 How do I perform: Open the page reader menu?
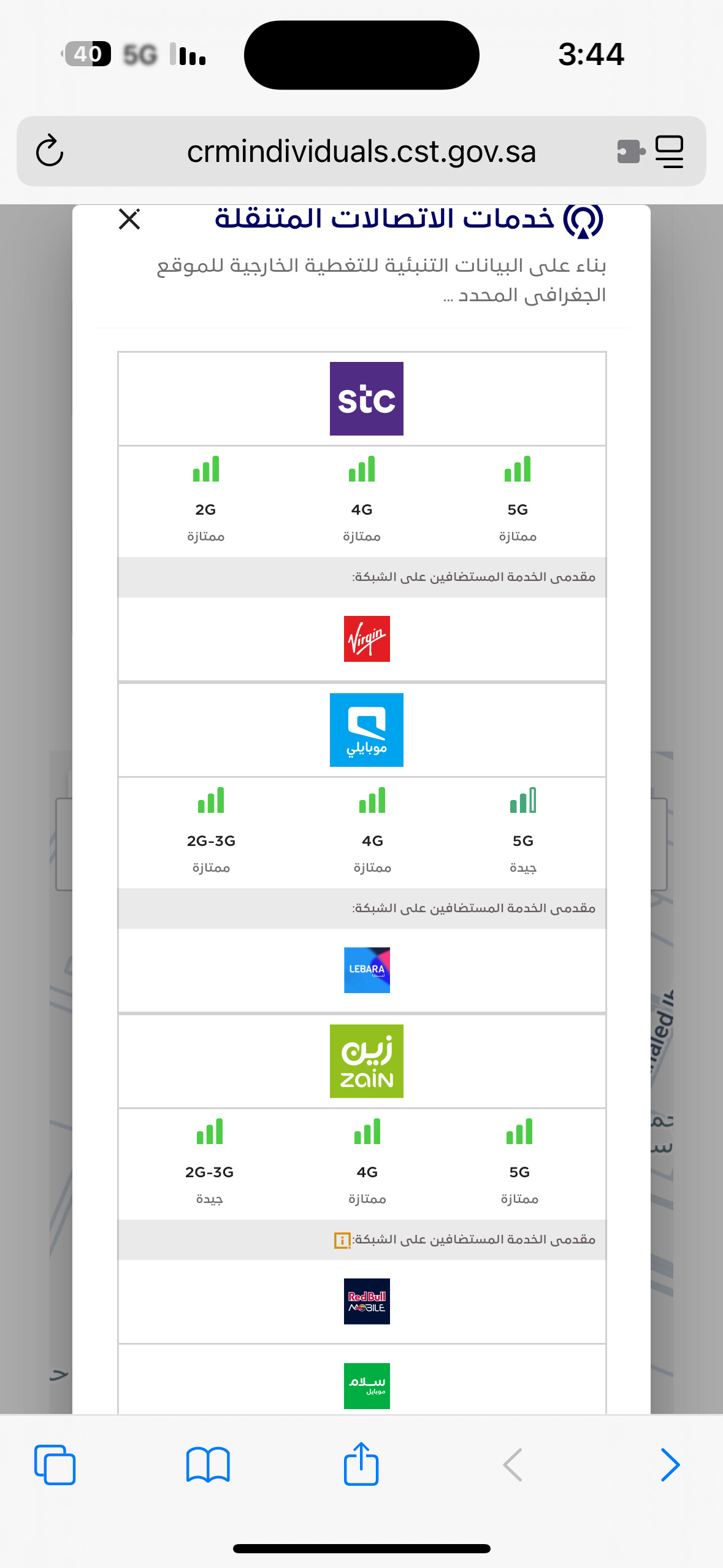click(x=670, y=151)
